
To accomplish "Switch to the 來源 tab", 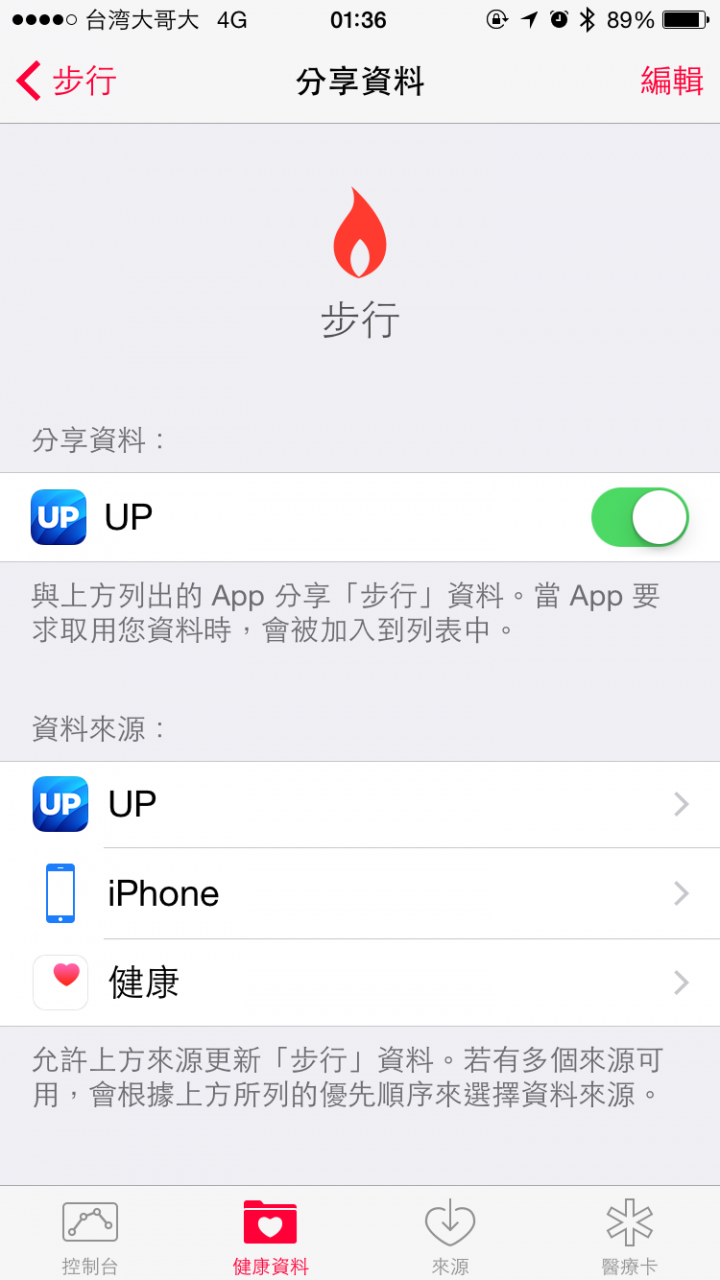I will point(450,1236).
